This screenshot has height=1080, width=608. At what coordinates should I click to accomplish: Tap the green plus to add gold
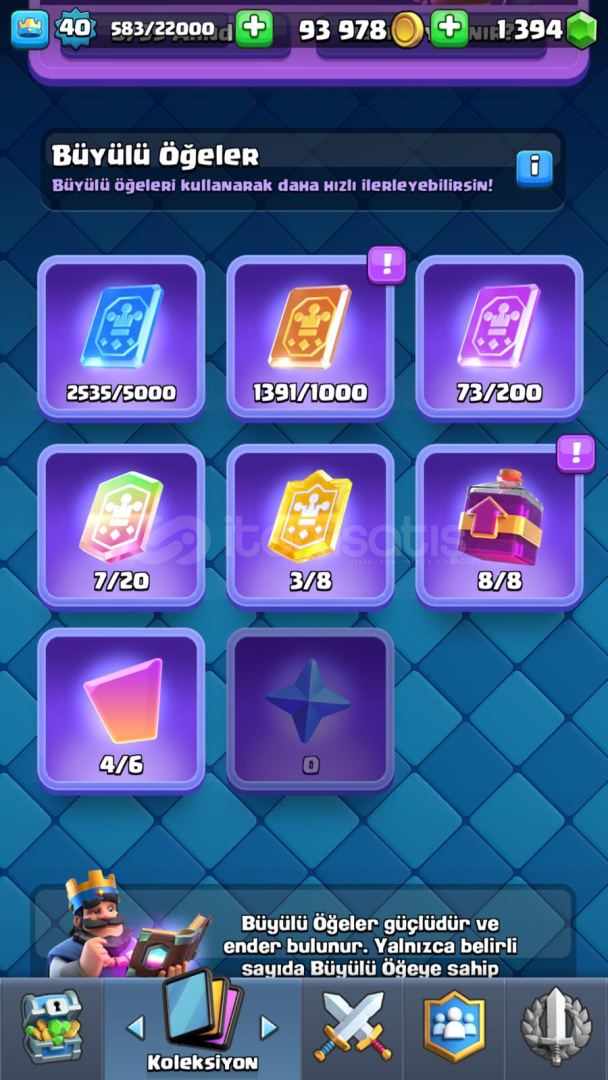click(449, 28)
